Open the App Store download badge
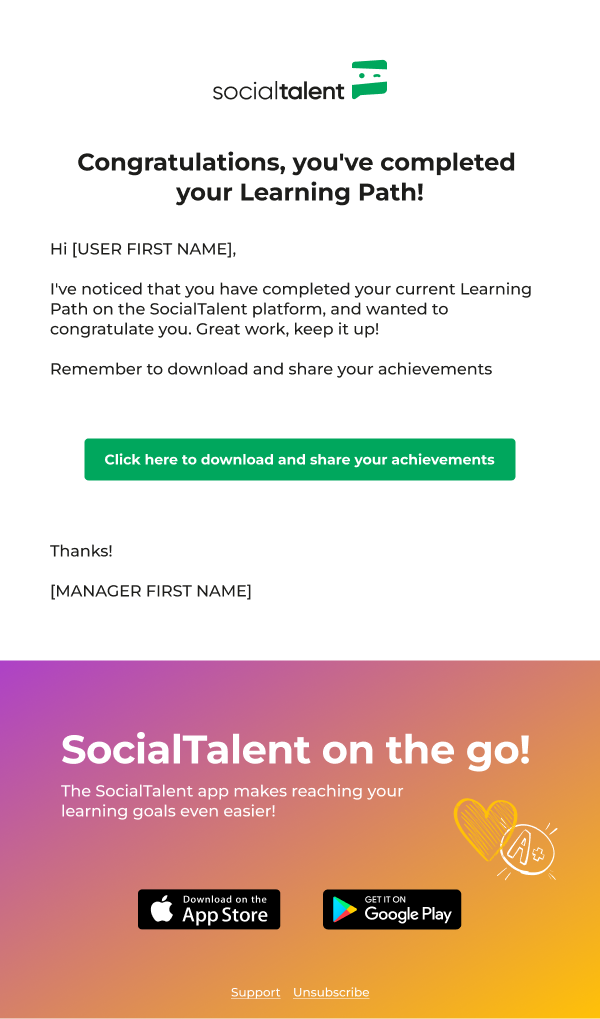Image resolution: width=600 pixels, height=1019 pixels. coord(209,909)
